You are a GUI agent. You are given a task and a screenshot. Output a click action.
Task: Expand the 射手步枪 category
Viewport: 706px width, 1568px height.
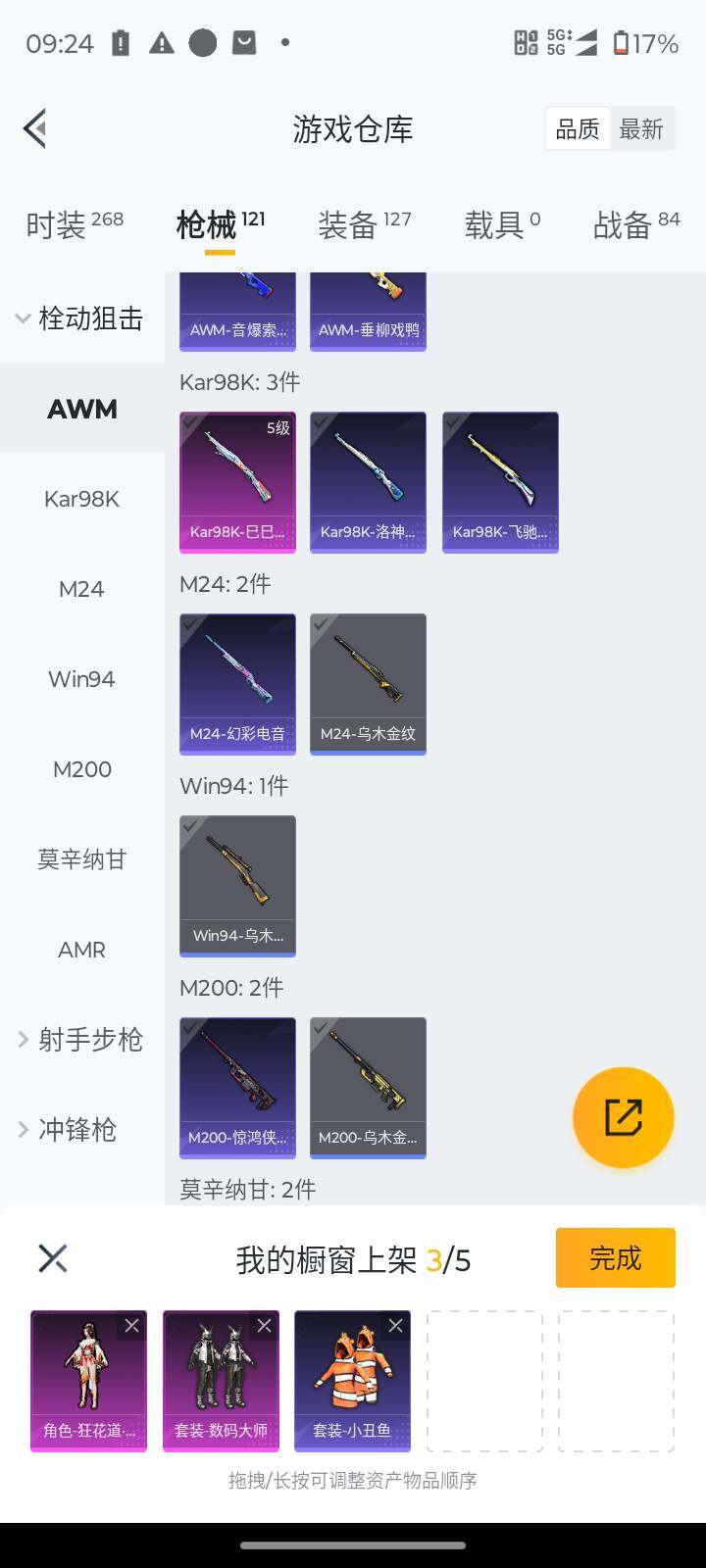point(80,1040)
